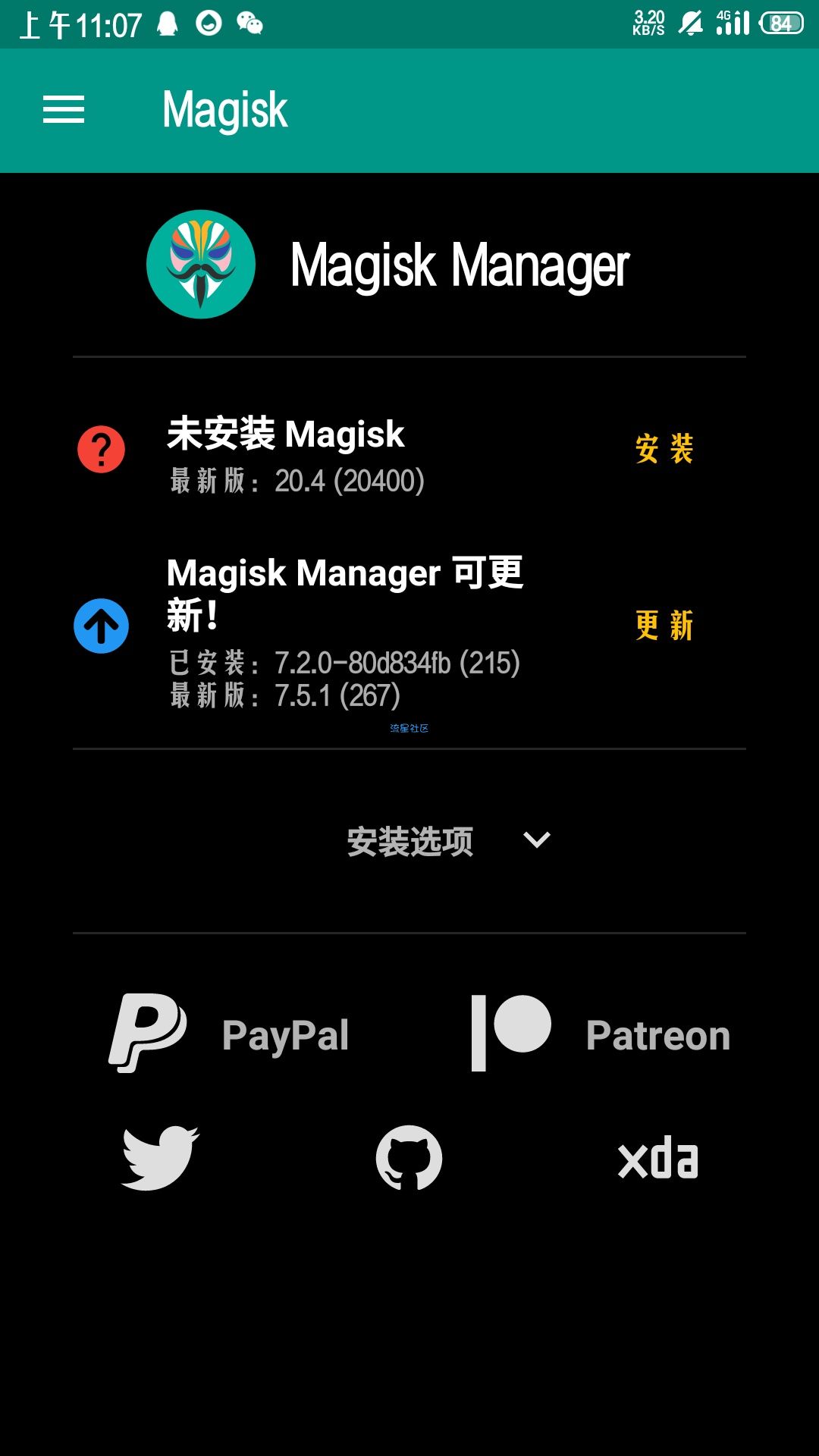The image size is (819, 1456).
Task: Open the xda forum link
Action: [x=658, y=1158]
